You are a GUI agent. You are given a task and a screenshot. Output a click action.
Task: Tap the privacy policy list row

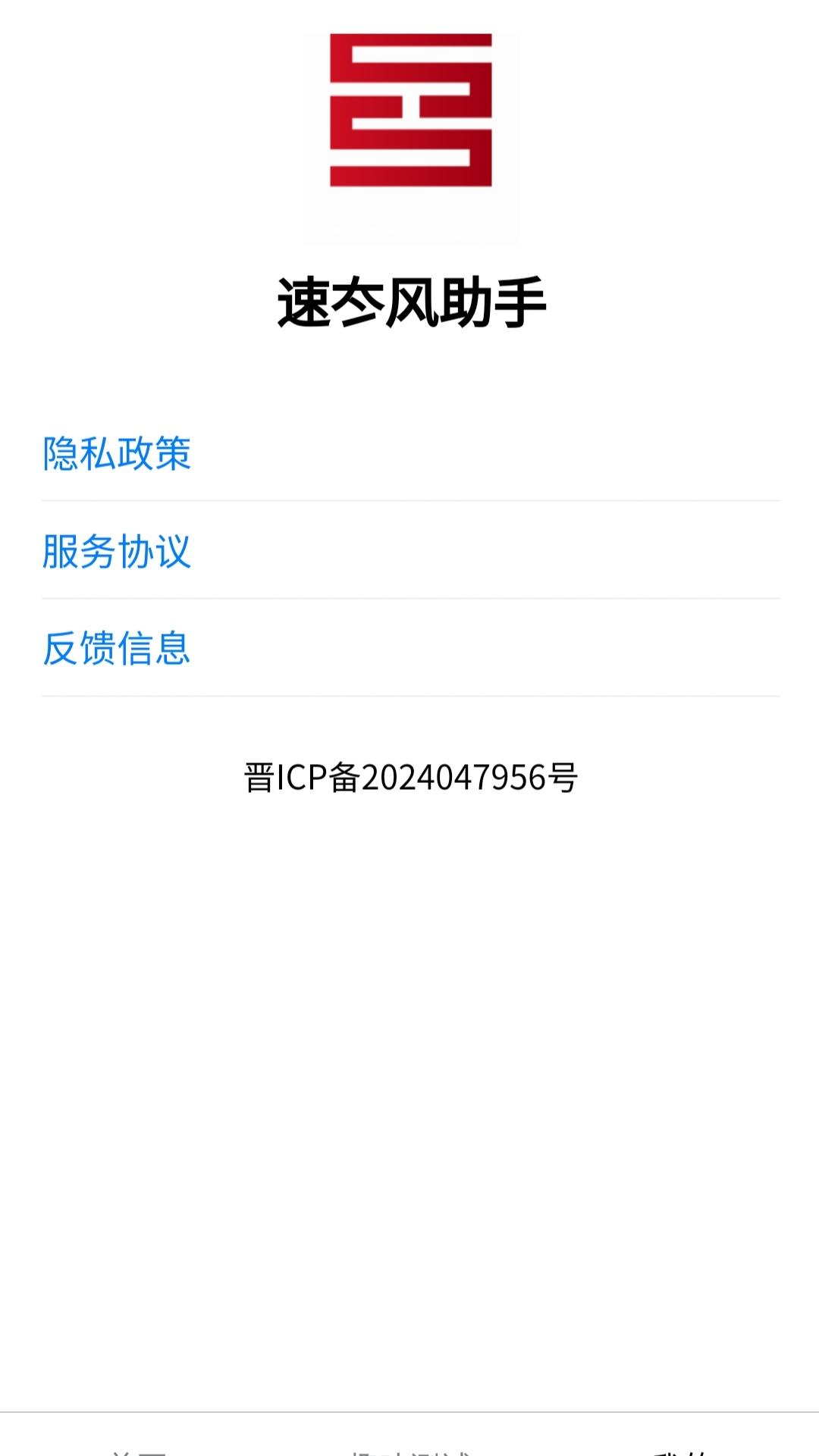(409, 453)
